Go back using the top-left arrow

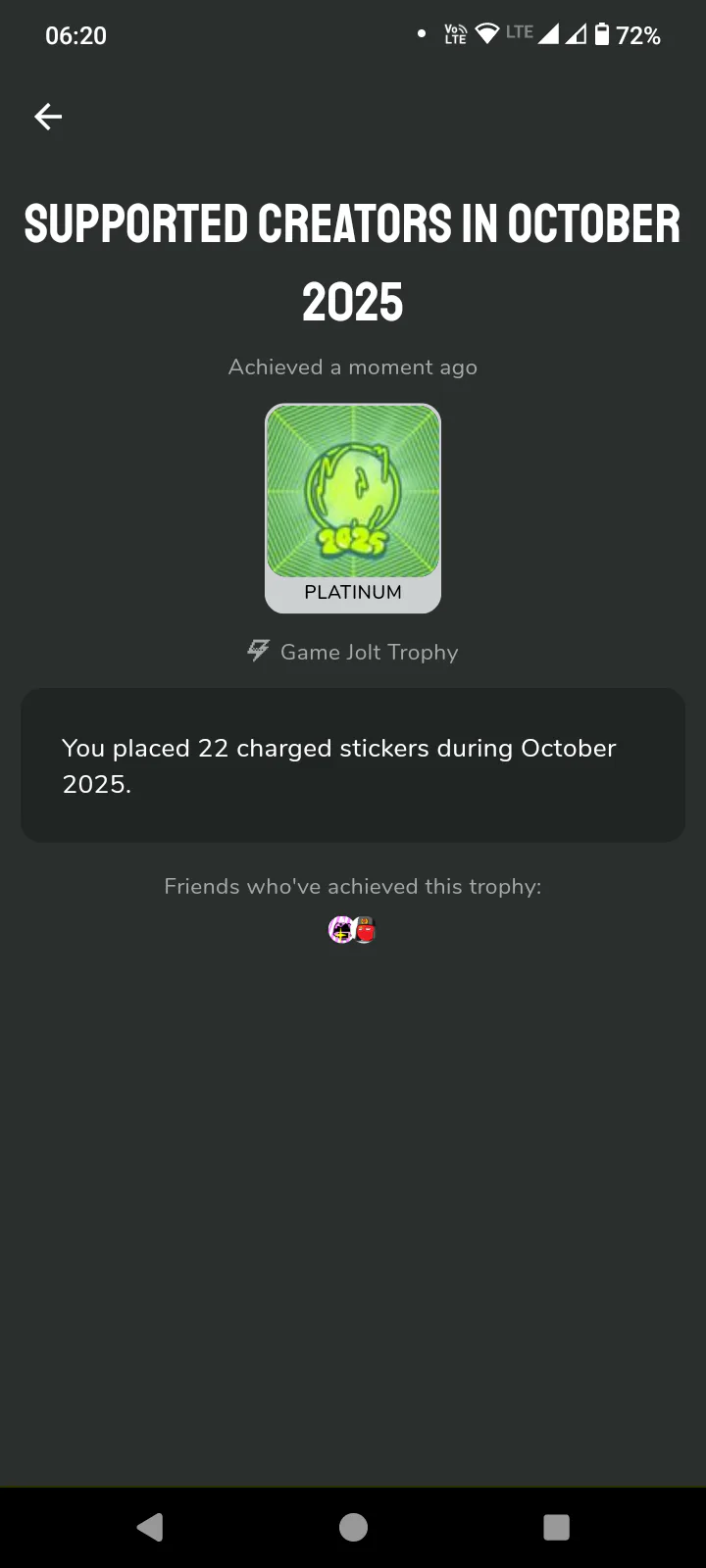48,118
